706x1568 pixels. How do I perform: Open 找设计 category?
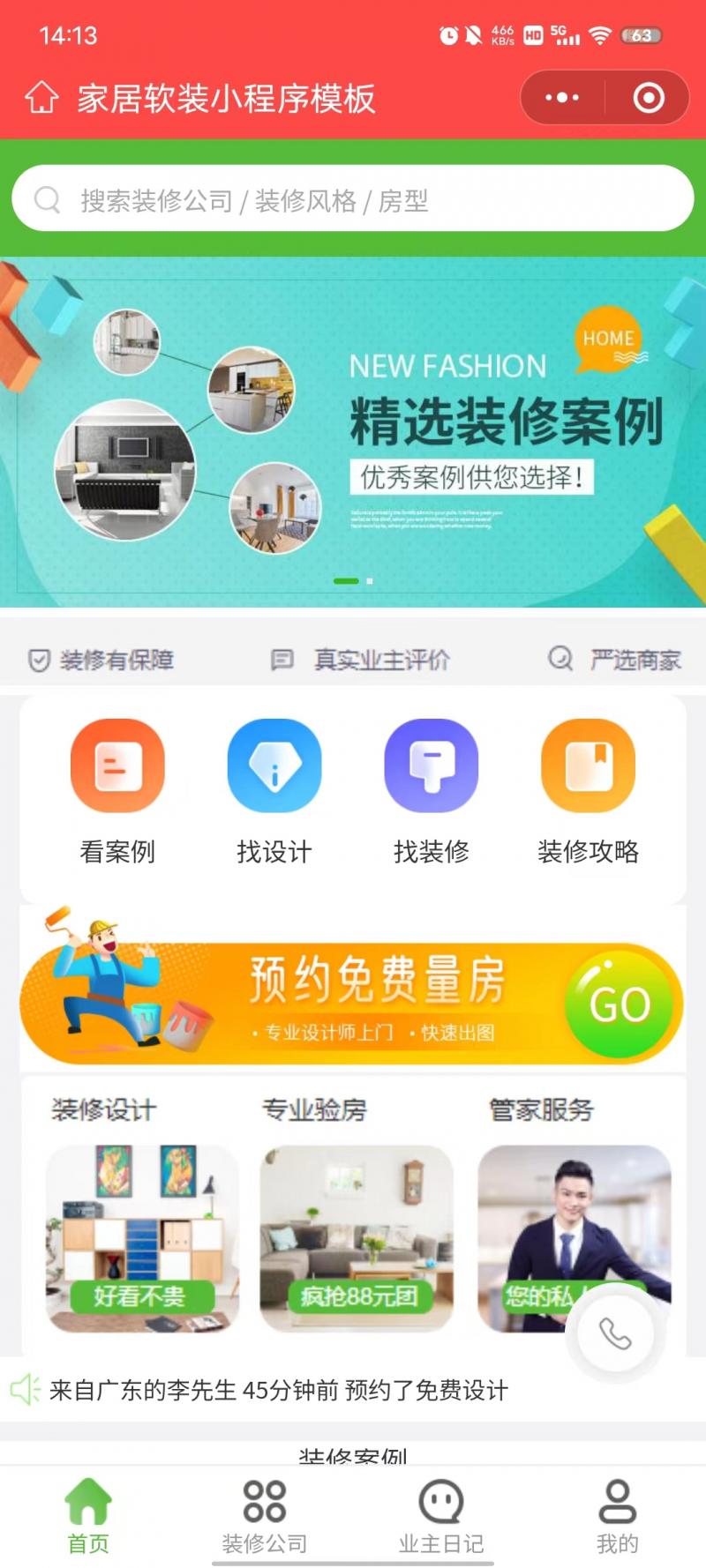[x=274, y=789]
